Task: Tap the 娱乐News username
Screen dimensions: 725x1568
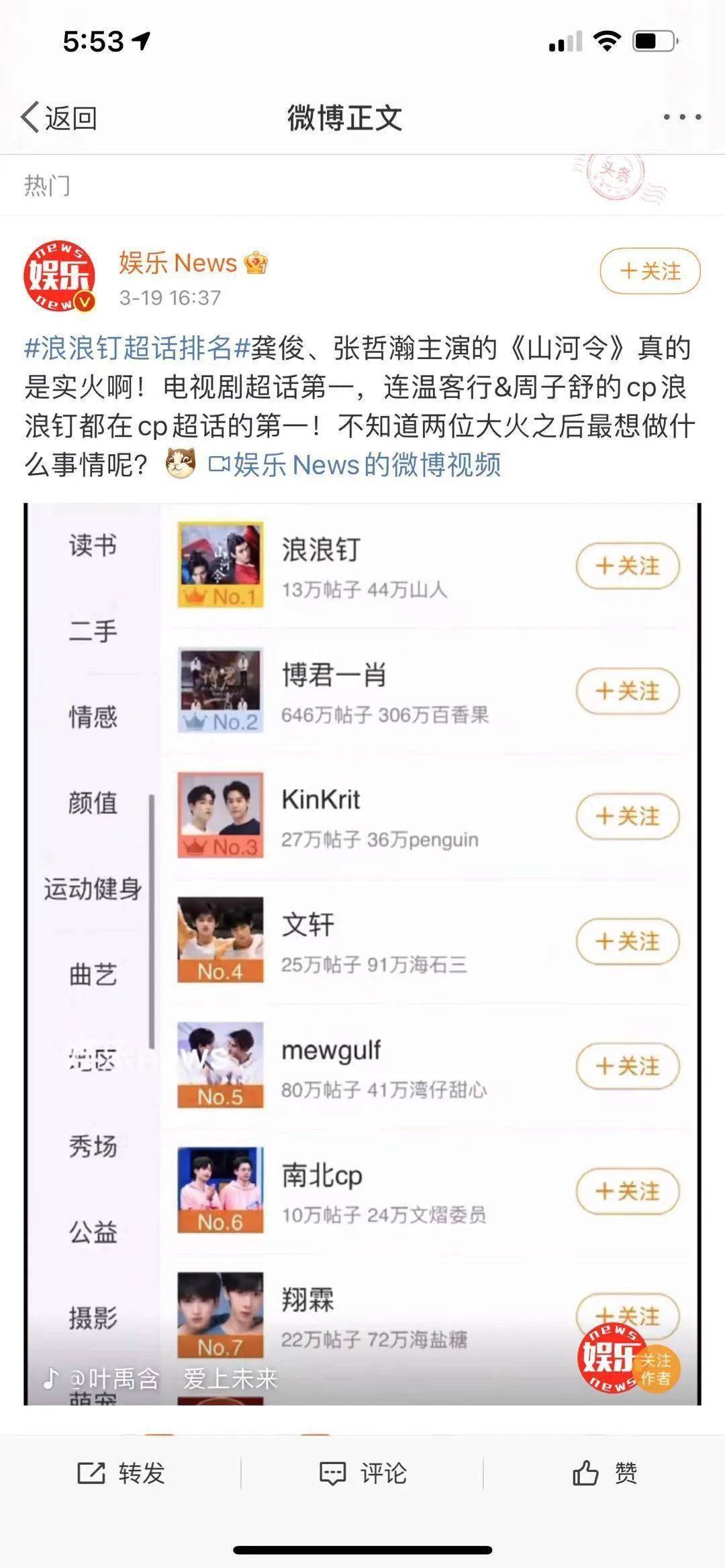Action: pyautogui.click(x=178, y=263)
